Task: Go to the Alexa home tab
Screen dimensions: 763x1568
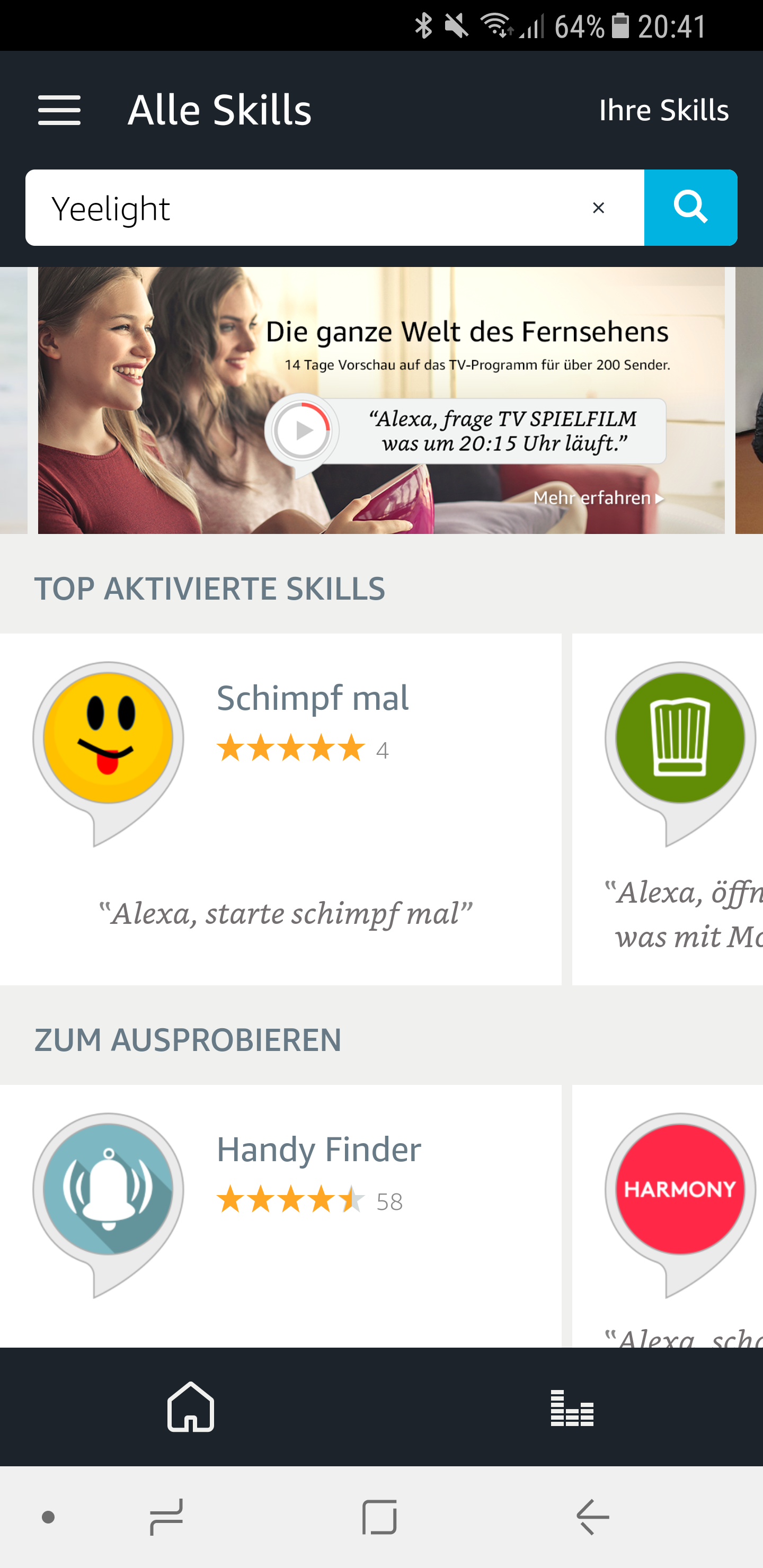Action: (x=191, y=1406)
